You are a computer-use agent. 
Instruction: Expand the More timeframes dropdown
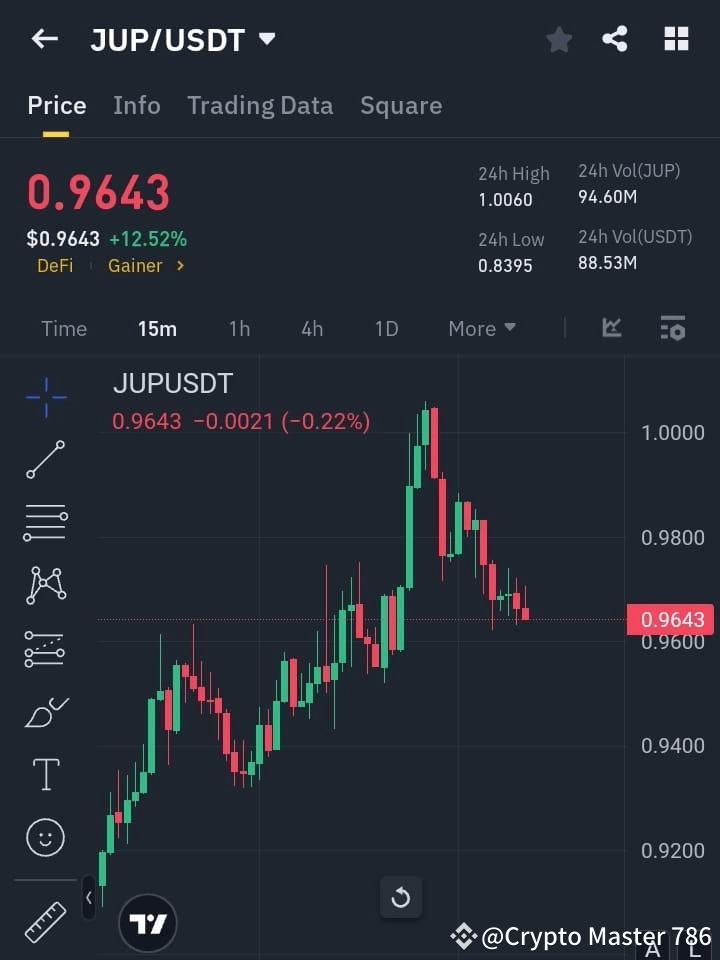[481, 328]
